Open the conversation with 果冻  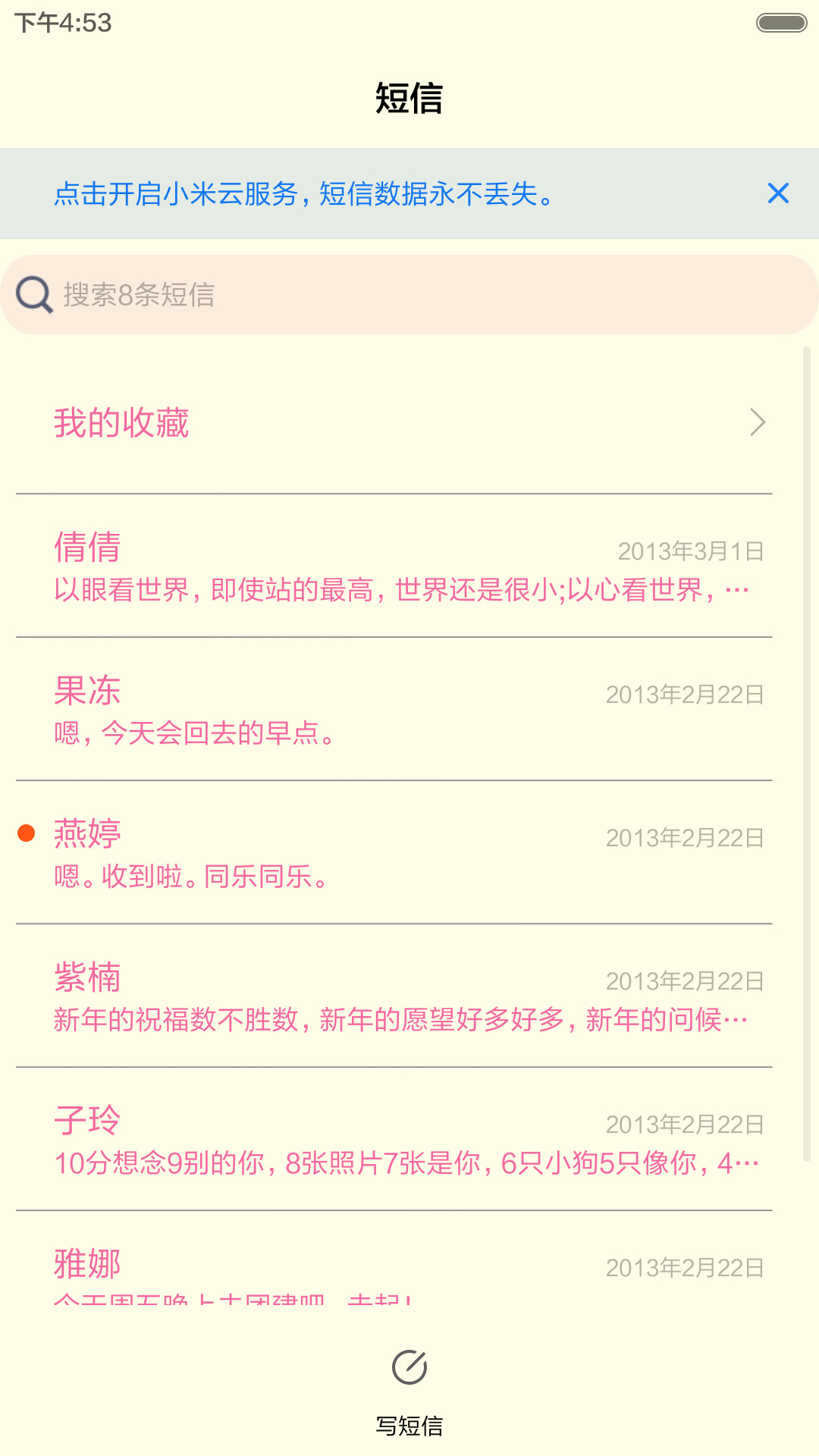(x=394, y=709)
